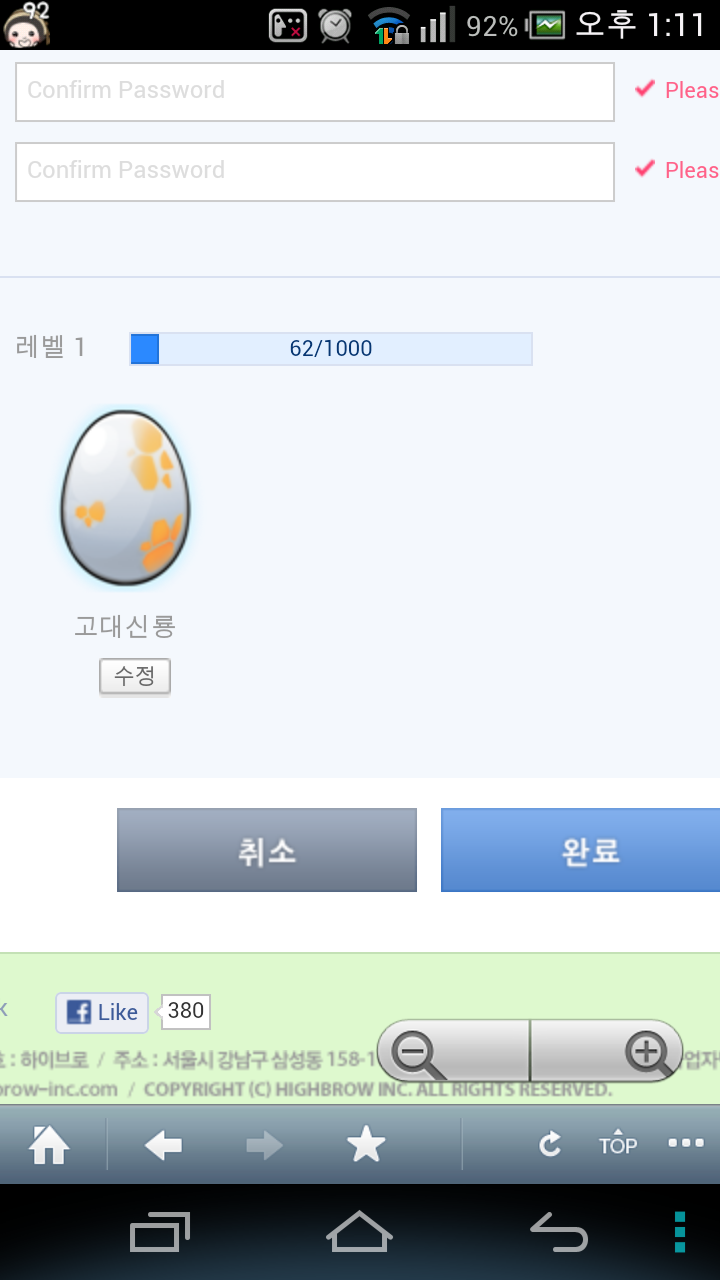Return to the Android home screen
This screenshot has height=1280, width=720.
coord(360,1232)
